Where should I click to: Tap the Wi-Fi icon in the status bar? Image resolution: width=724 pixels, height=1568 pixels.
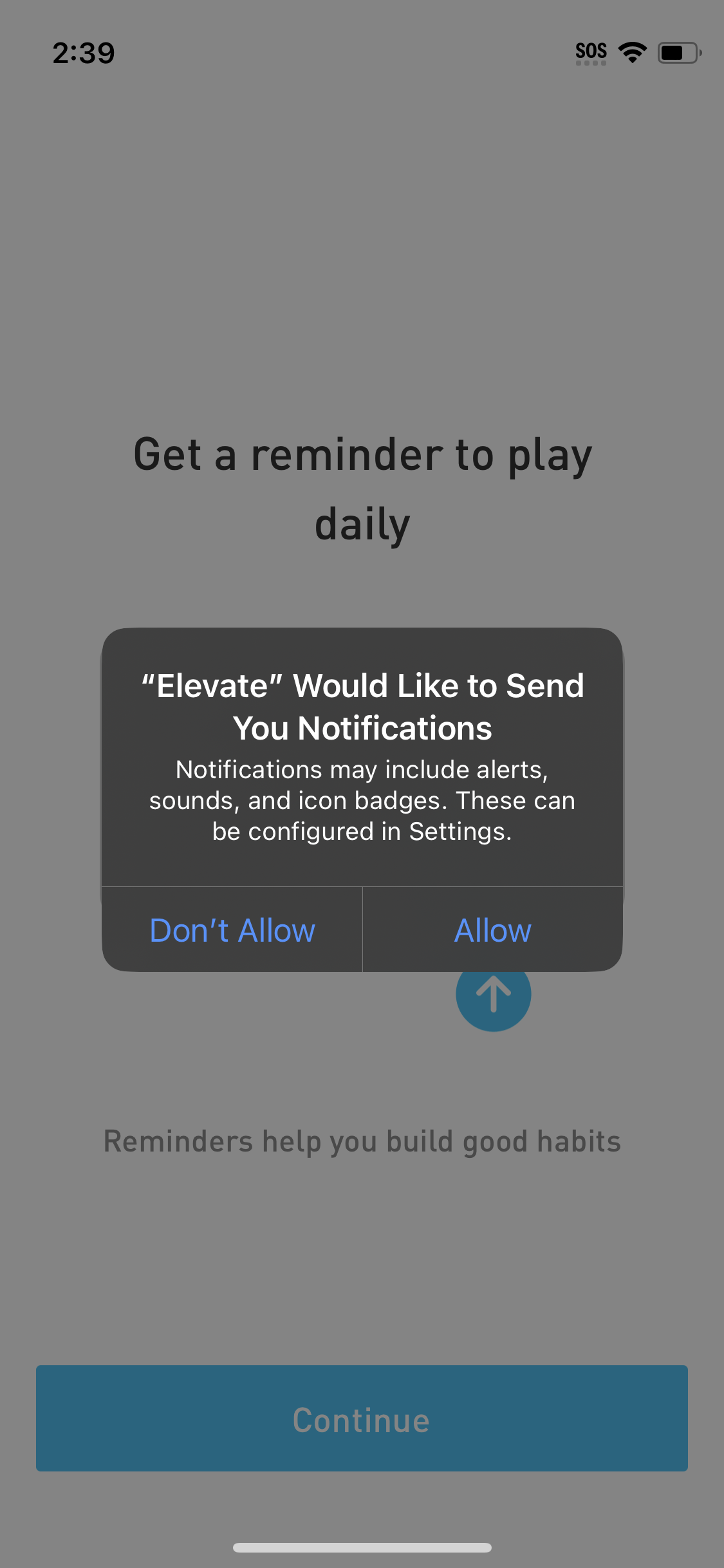[x=632, y=51]
